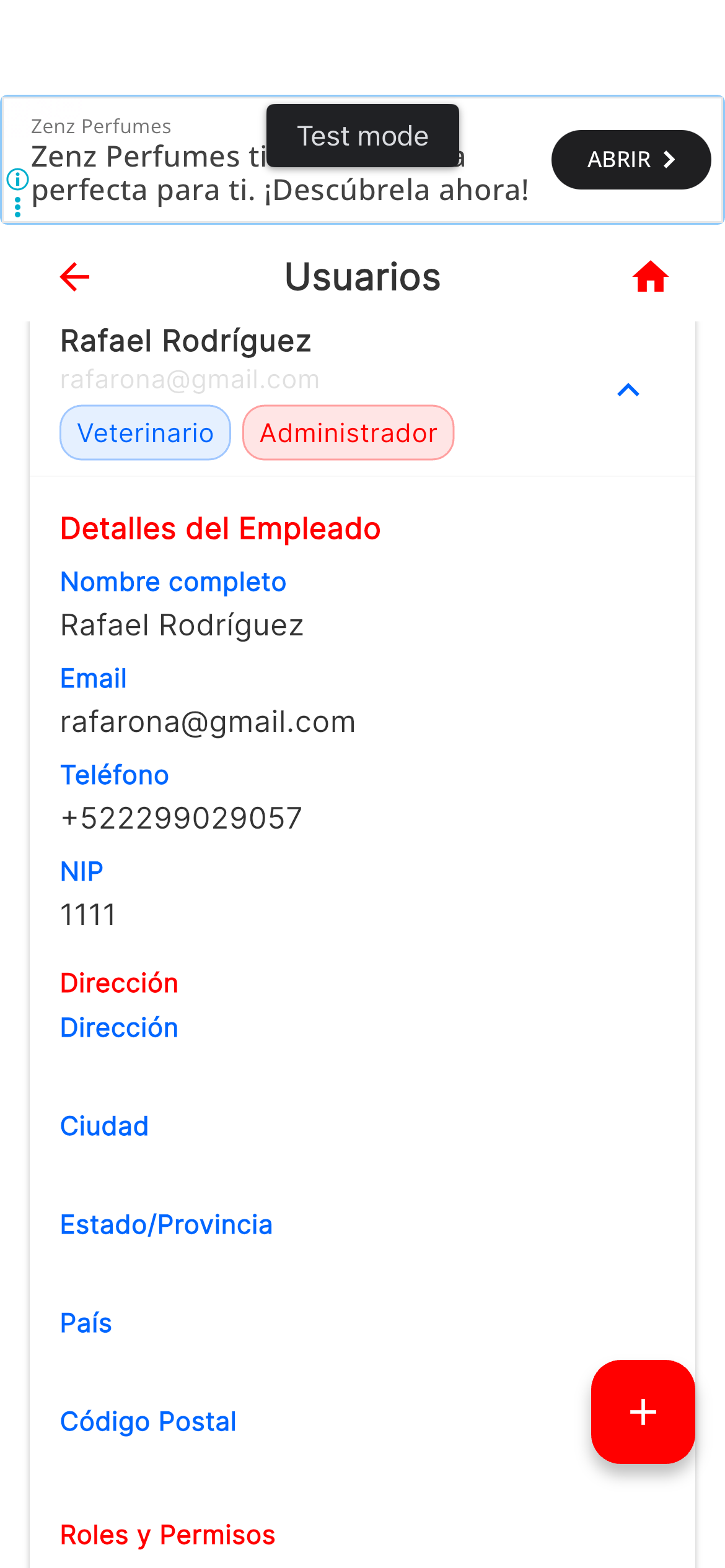Tap the back arrow to leave Usuarios
The height and width of the screenshot is (1568, 725).
[x=74, y=277]
